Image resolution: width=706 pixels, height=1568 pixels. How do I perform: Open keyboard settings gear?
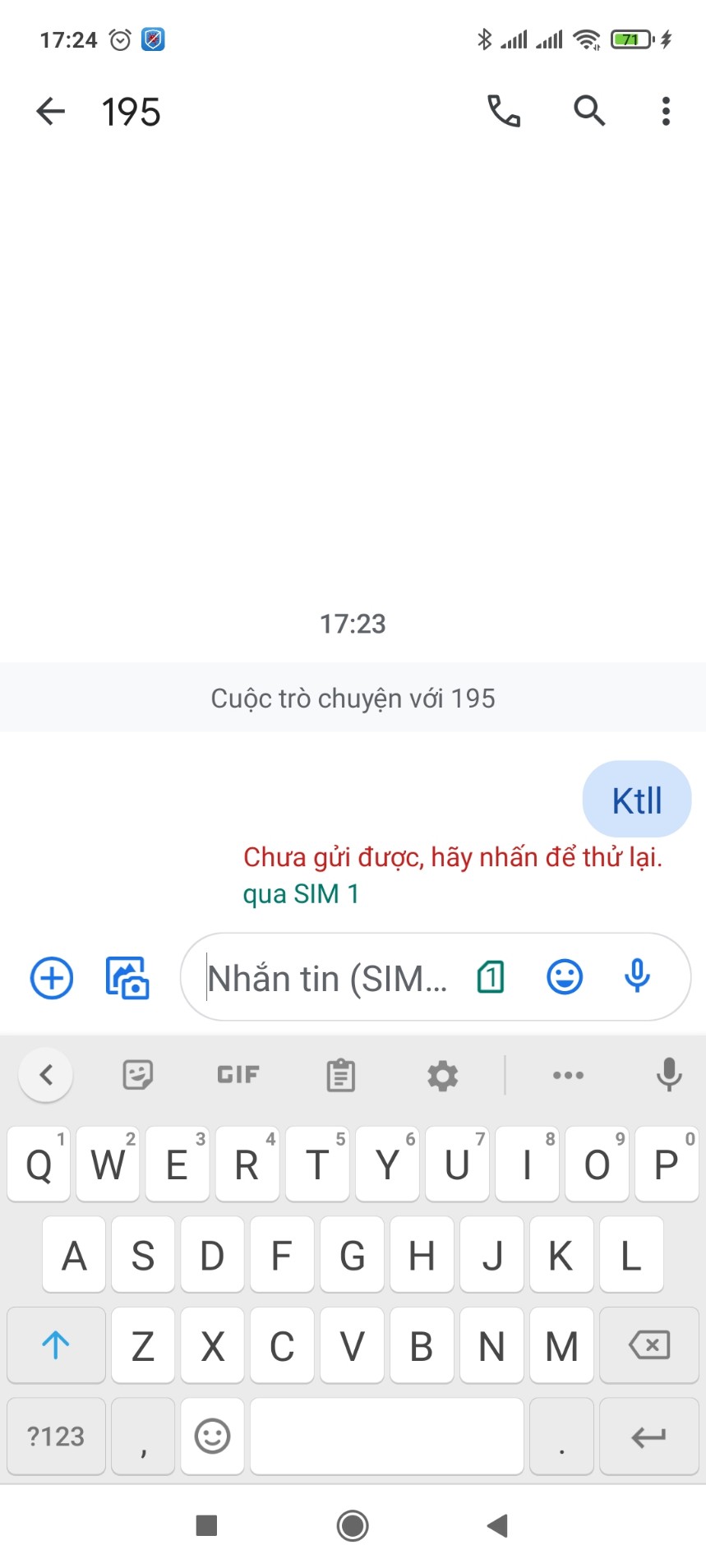click(x=442, y=1075)
